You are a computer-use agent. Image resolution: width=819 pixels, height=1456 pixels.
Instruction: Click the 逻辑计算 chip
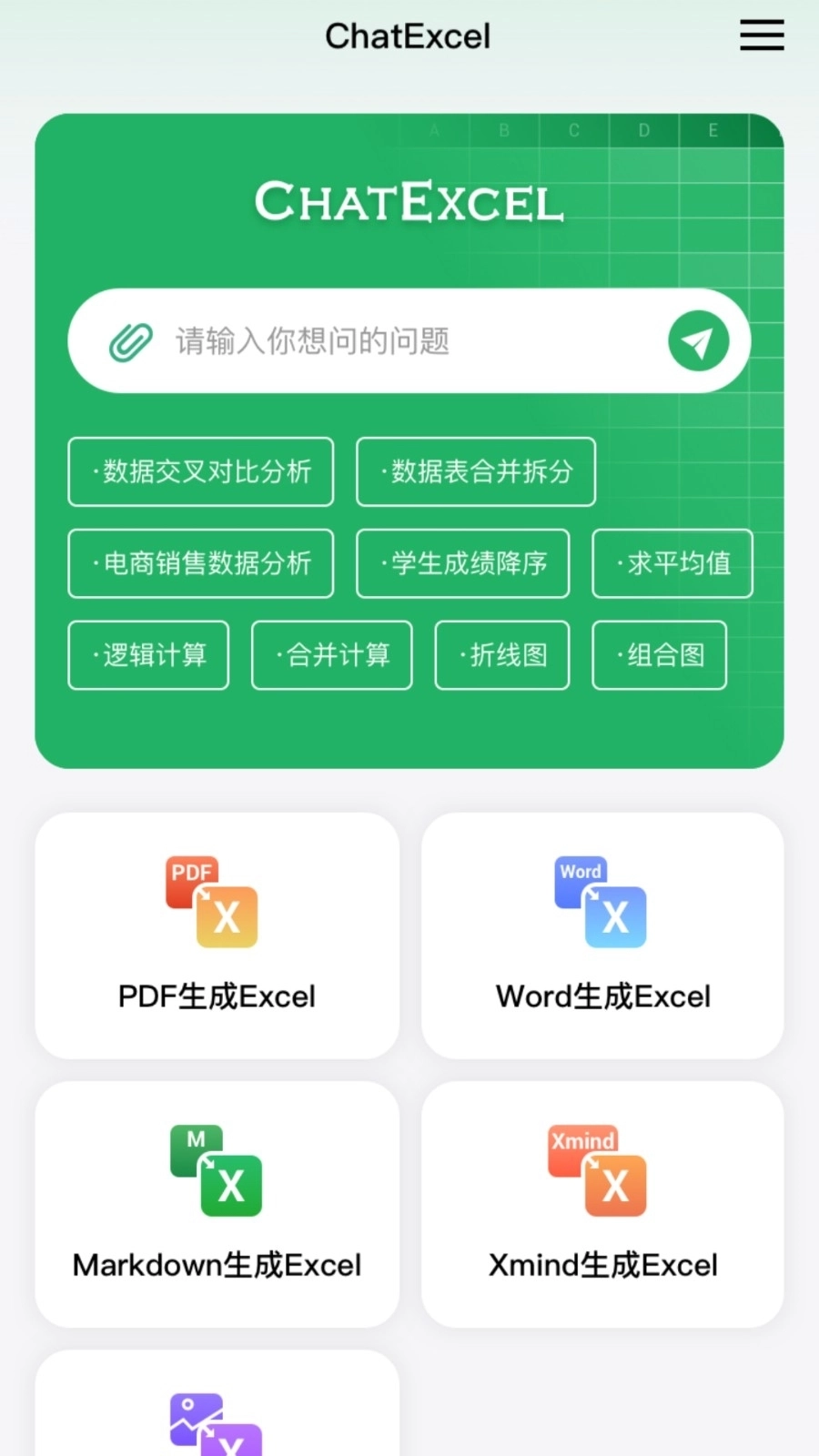click(147, 655)
